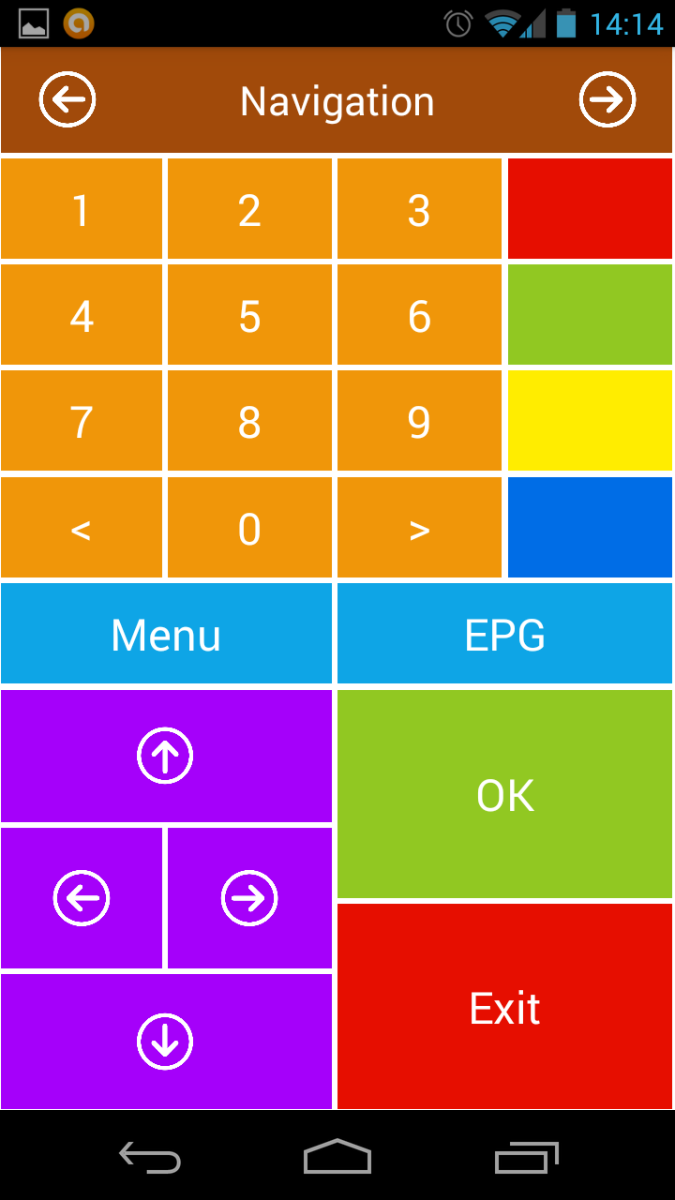
Task: Select the number 9 button
Action: [x=419, y=422]
